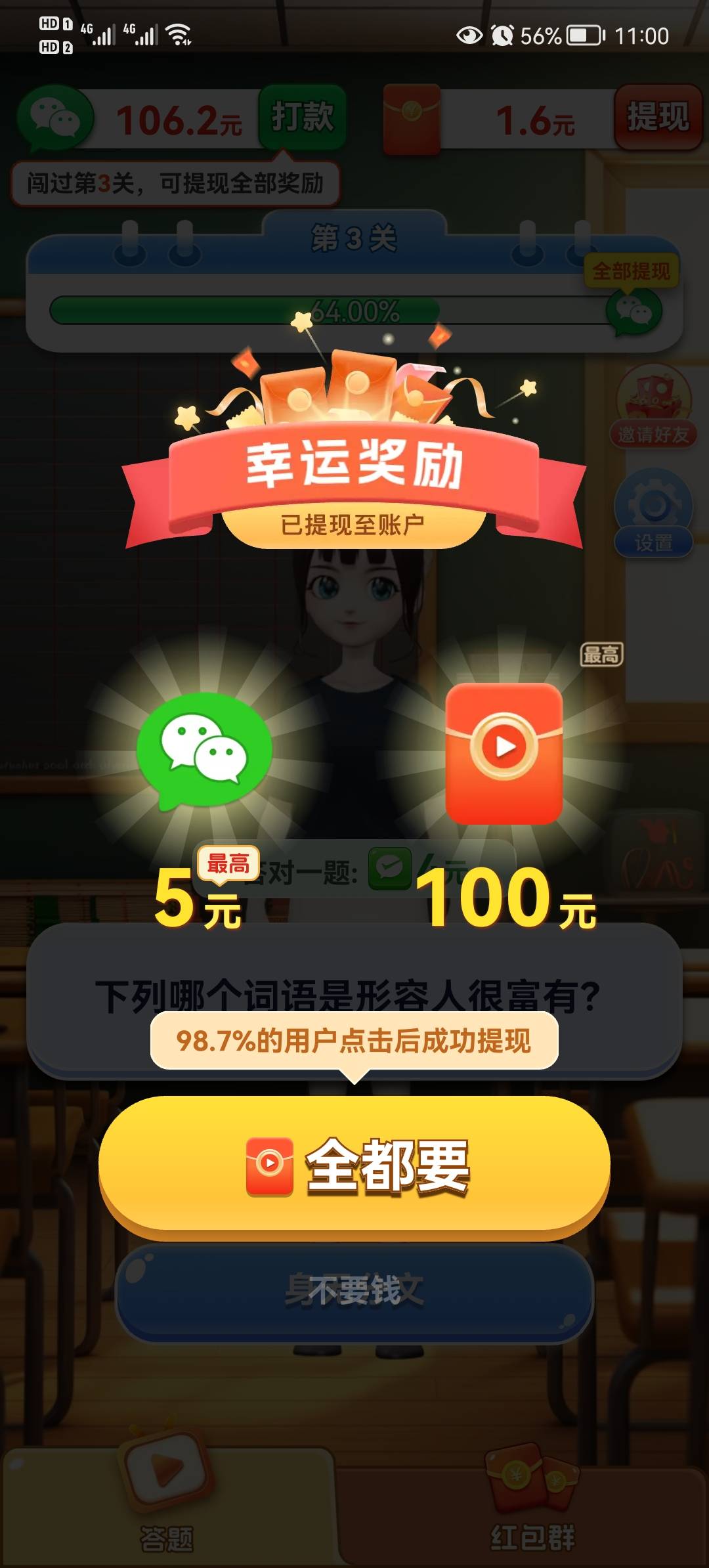Decline with the 不要钱 button
709x1568 pixels.
(x=354, y=1292)
